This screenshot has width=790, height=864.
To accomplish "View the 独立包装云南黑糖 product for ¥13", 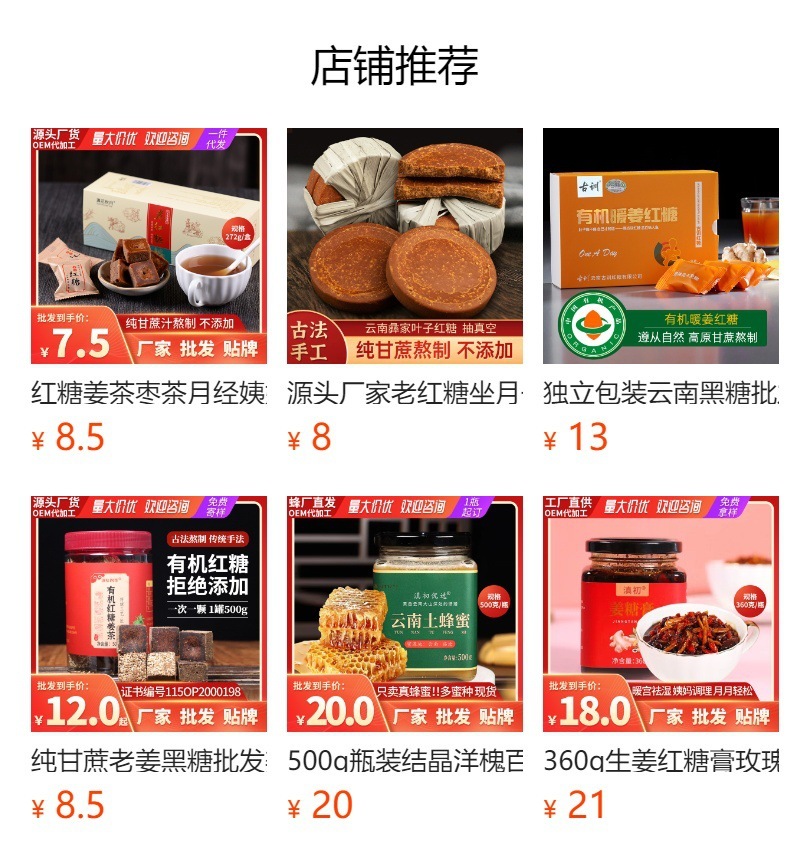I will (661, 246).
